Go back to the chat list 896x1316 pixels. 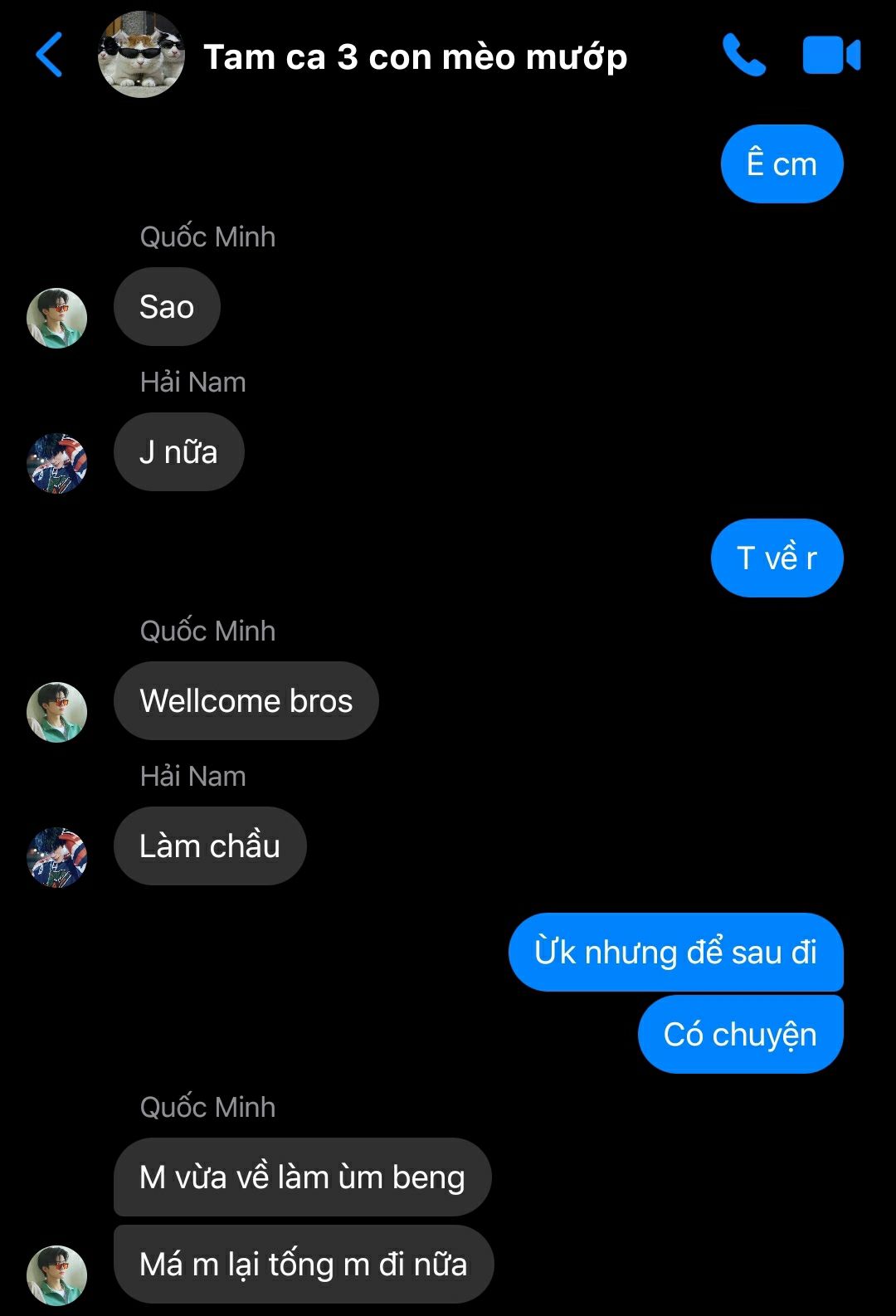coord(50,55)
